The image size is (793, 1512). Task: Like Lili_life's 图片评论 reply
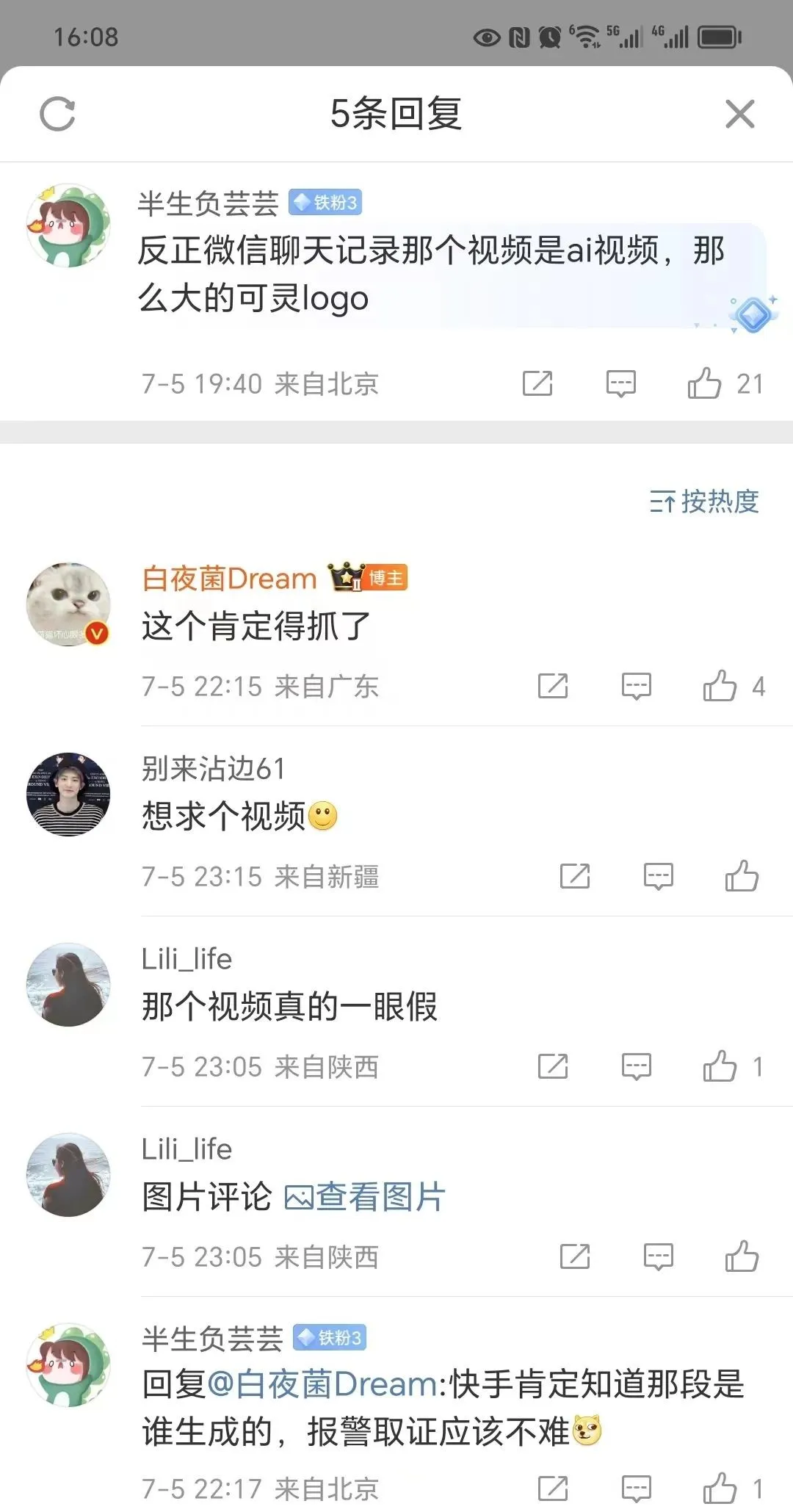pos(742,1256)
